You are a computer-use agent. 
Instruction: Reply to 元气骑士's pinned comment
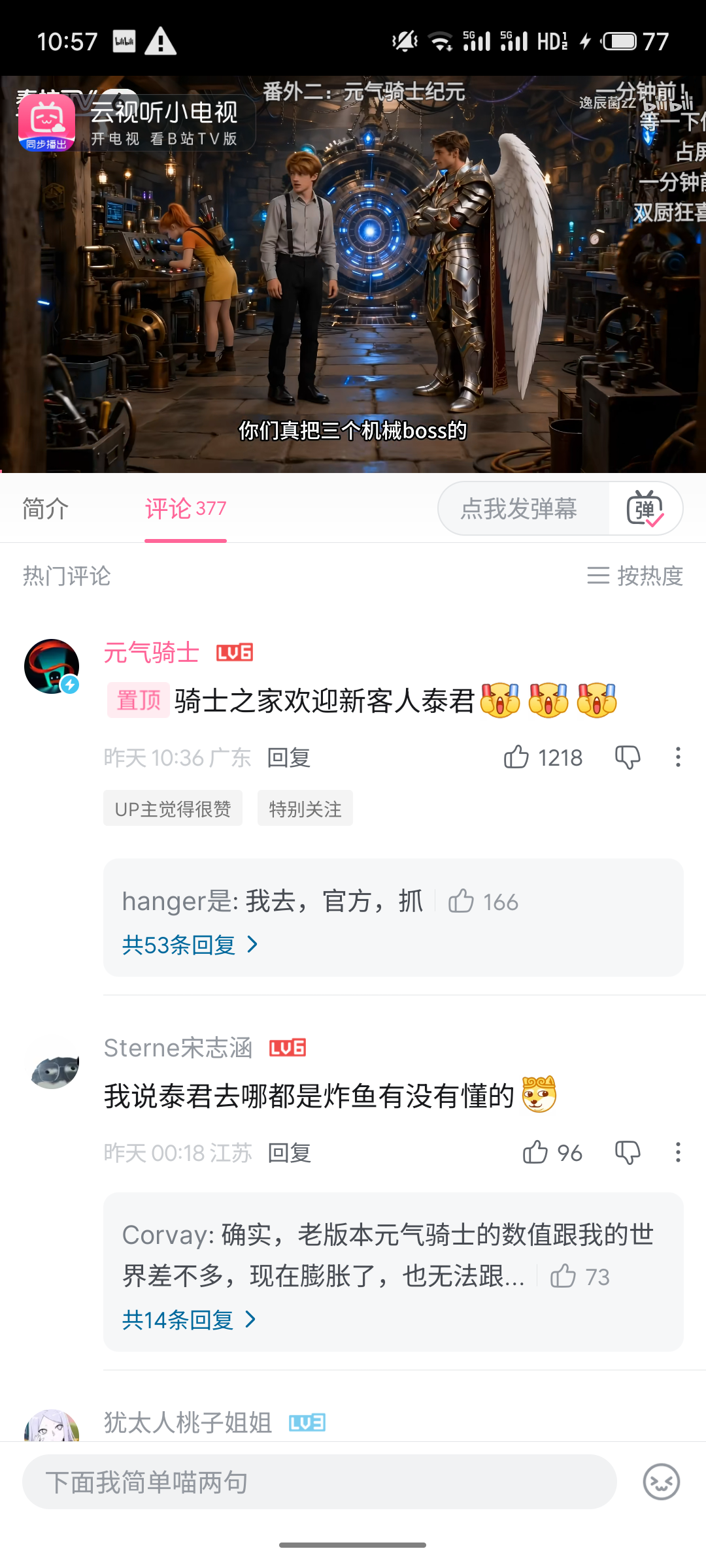pos(288,758)
